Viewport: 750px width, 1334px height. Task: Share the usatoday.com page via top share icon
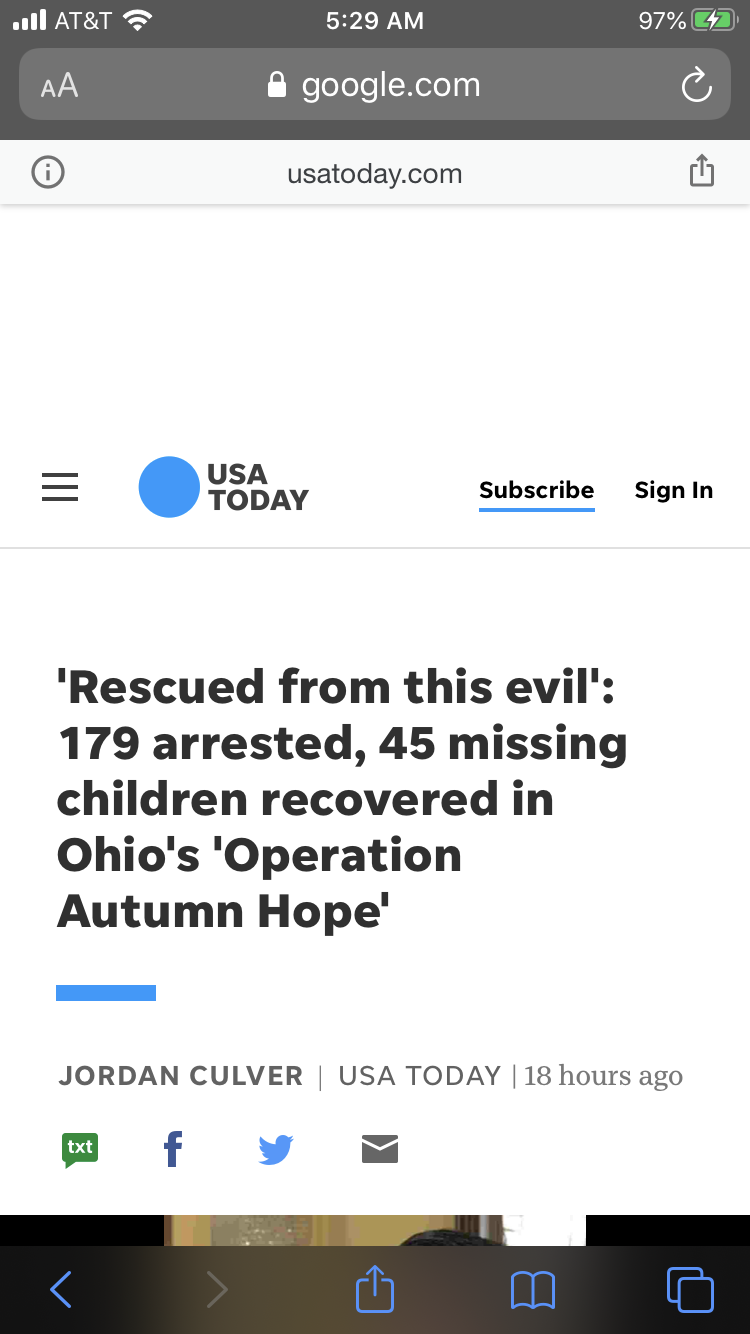pyautogui.click(x=702, y=172)
